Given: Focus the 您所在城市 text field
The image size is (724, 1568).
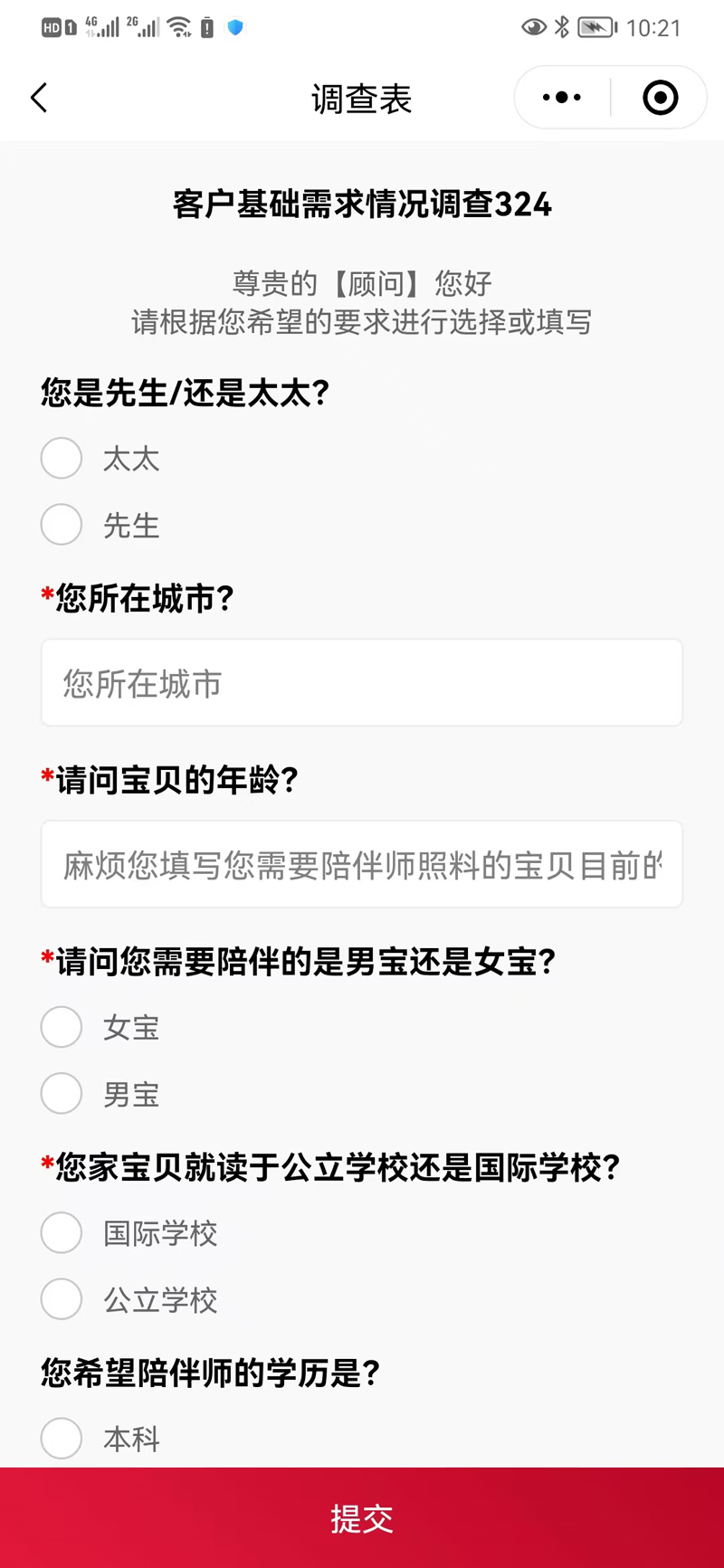Looking at the screenshot, I should pos(361,683).
